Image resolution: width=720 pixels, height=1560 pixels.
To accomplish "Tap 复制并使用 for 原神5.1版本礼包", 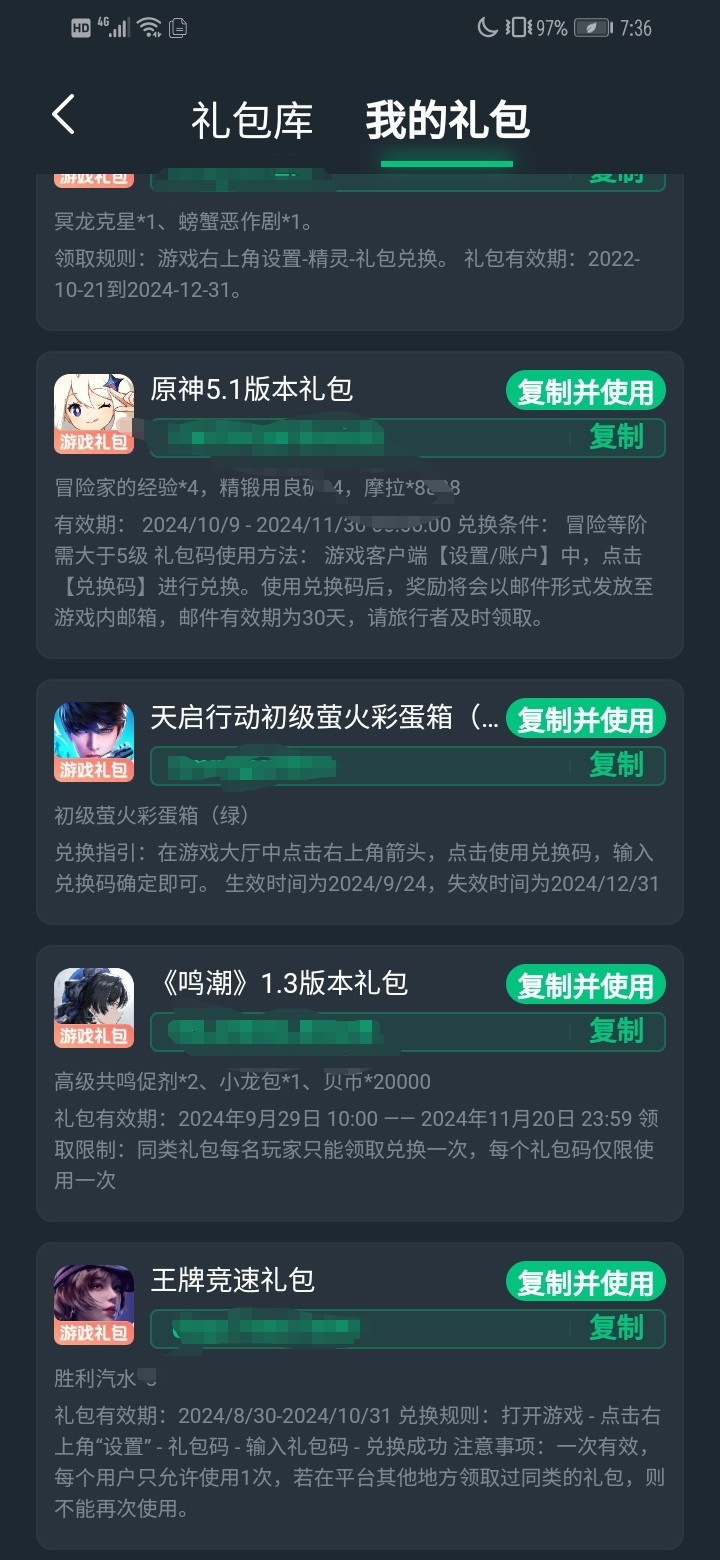I will tap(585, 392).
